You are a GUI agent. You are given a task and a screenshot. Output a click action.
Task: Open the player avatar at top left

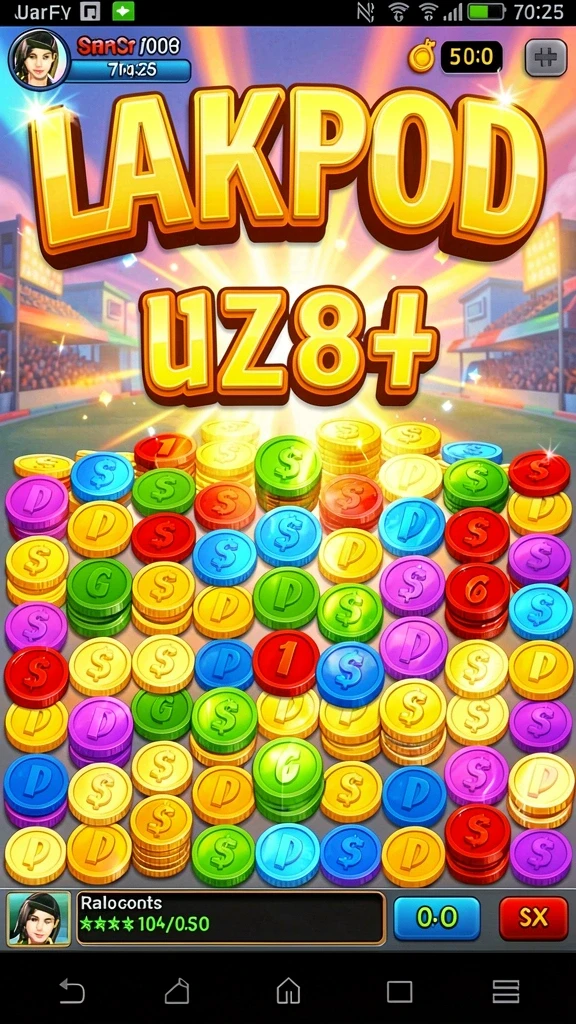(x=39, y=59)
